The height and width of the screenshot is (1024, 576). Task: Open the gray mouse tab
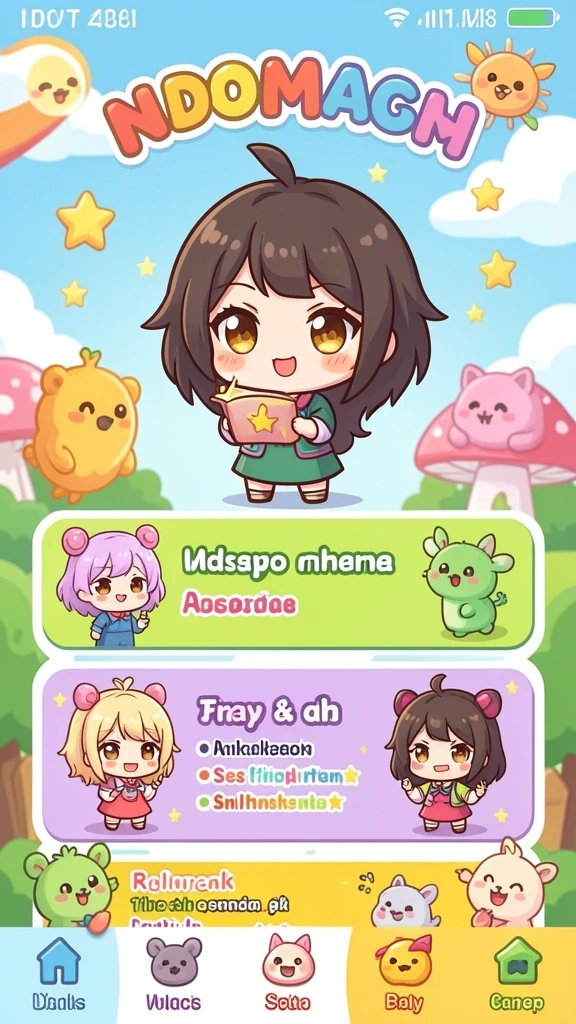pyautogui.click(x=173, y=975)
